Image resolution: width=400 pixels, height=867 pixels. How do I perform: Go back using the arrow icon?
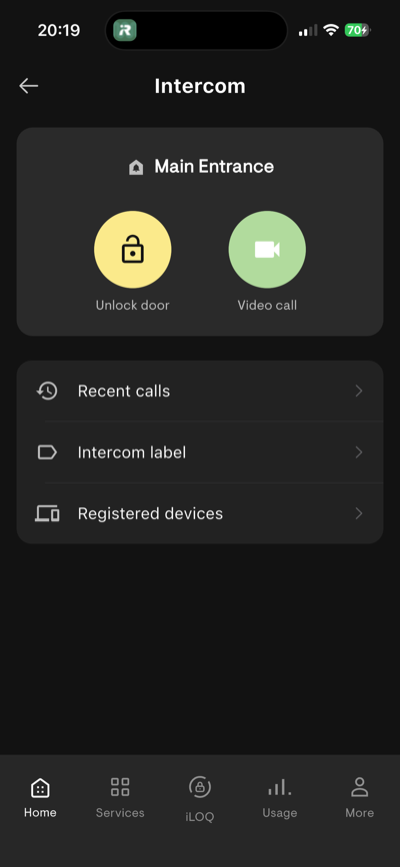(x=28, y=86)
